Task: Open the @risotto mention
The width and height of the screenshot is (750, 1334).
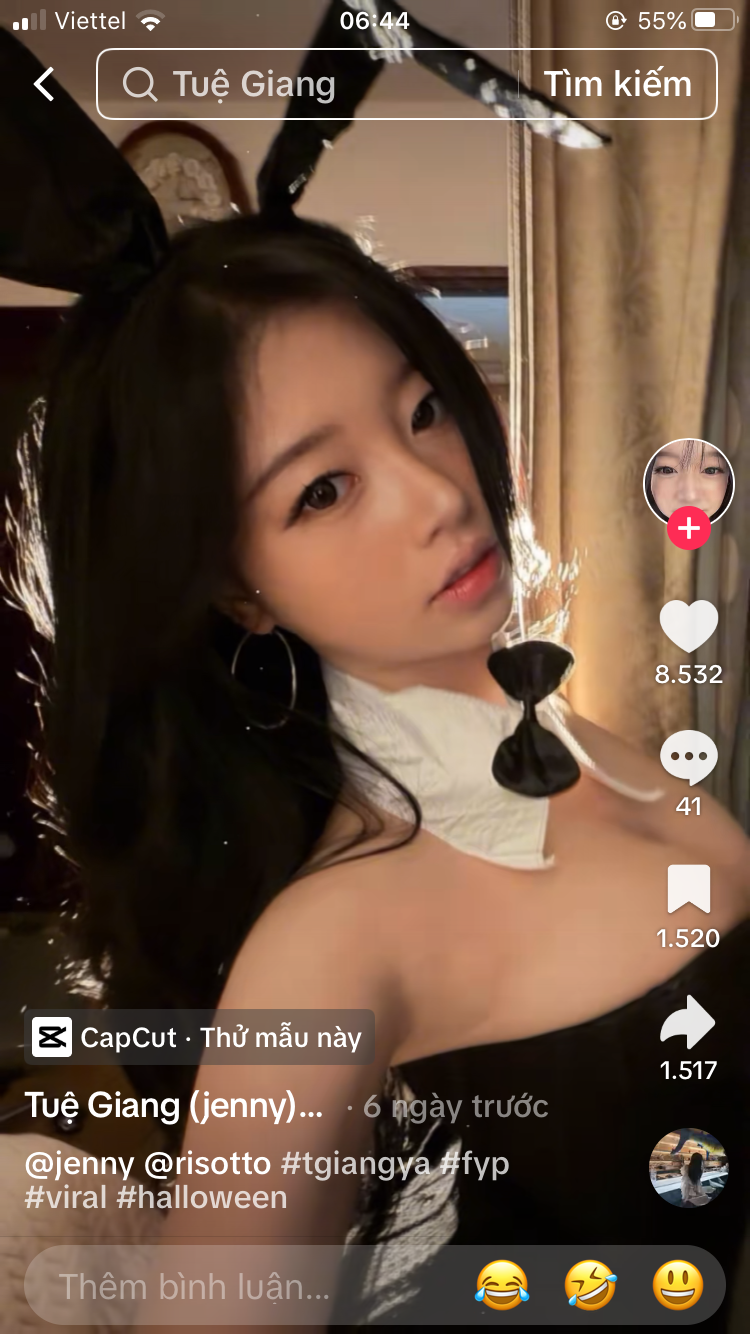Action: [x=207, y=1163]
